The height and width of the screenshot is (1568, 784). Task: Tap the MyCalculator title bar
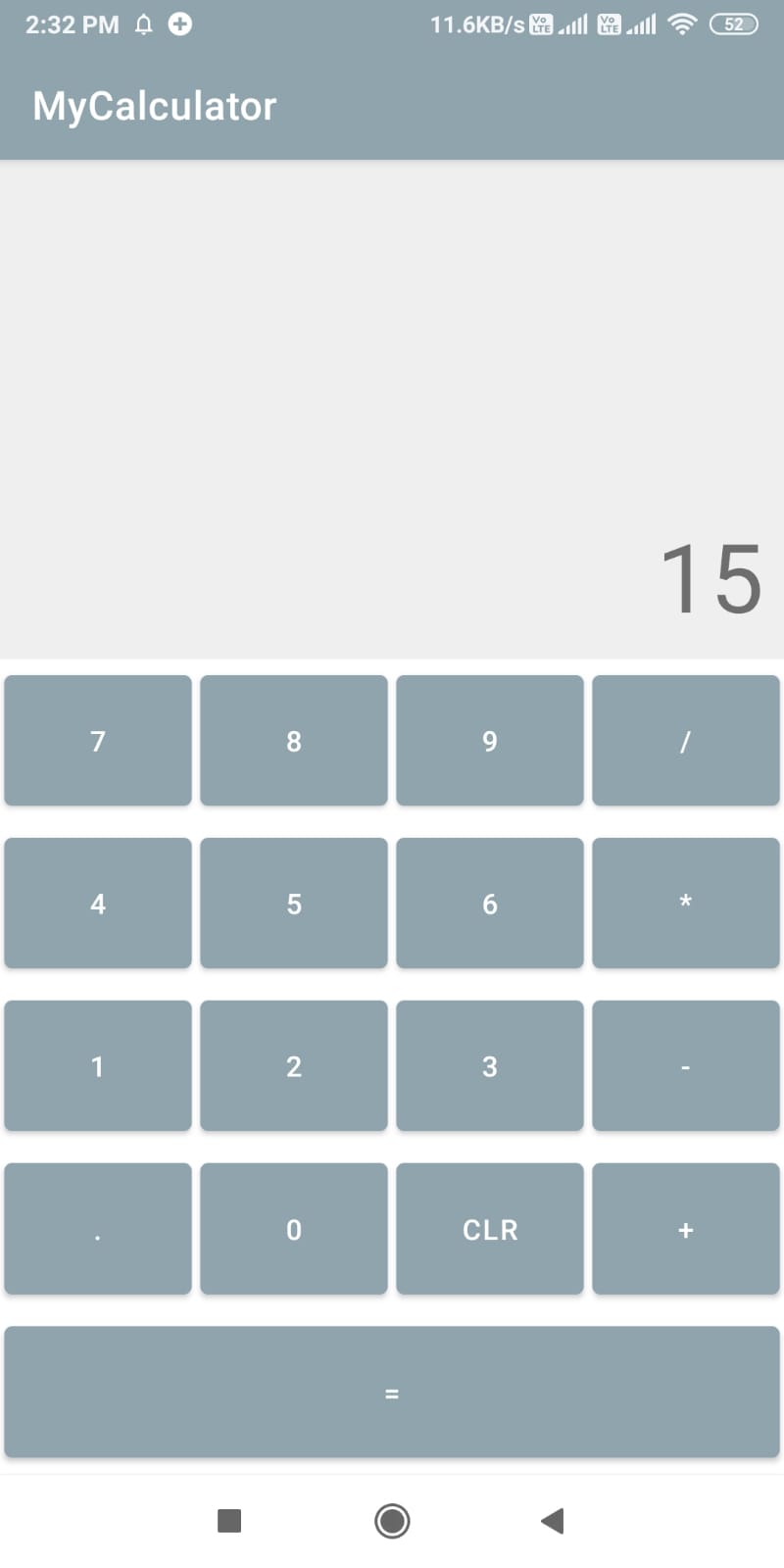[154, 105]
